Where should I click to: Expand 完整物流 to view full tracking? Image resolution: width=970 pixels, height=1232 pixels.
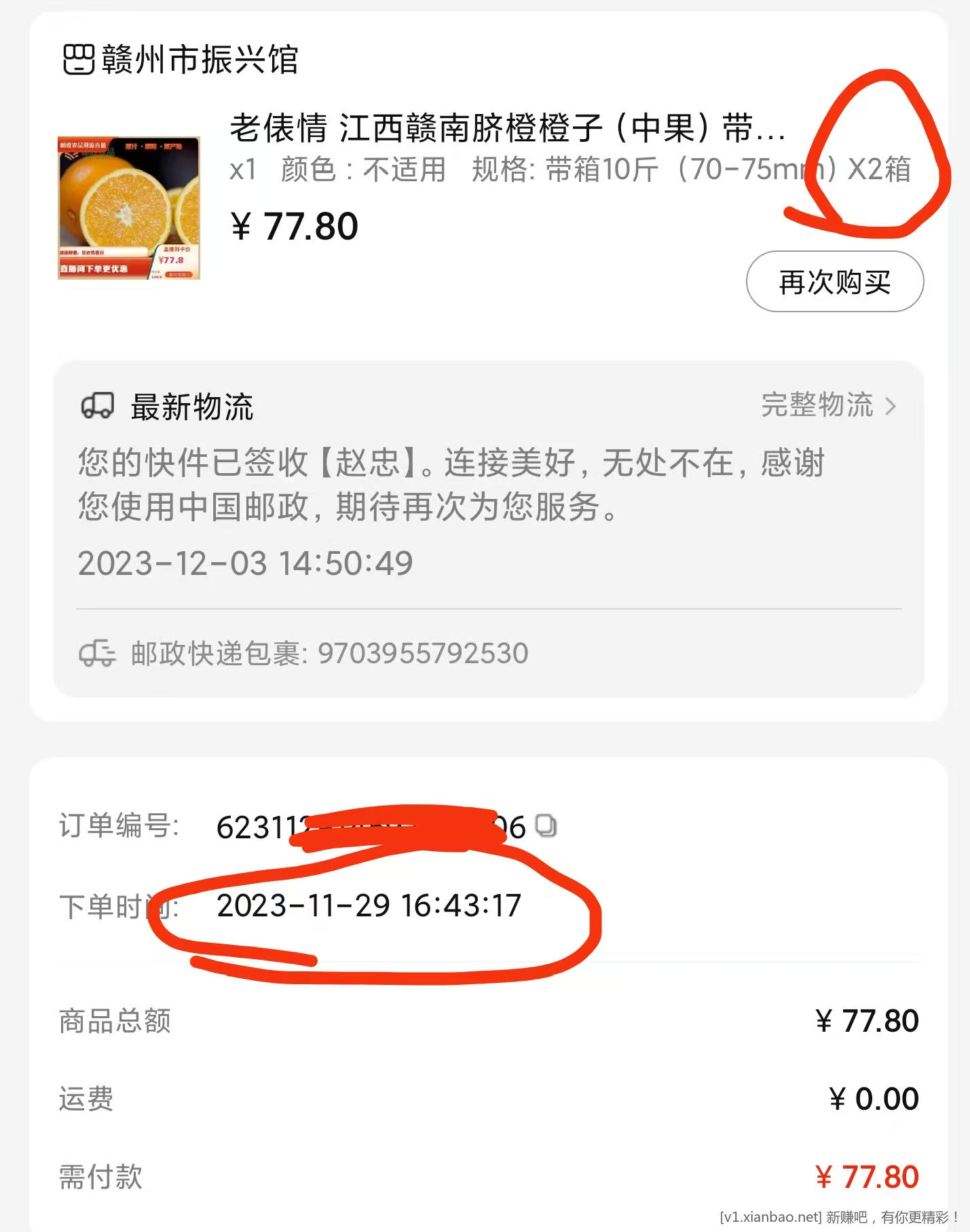coord(818,406)
